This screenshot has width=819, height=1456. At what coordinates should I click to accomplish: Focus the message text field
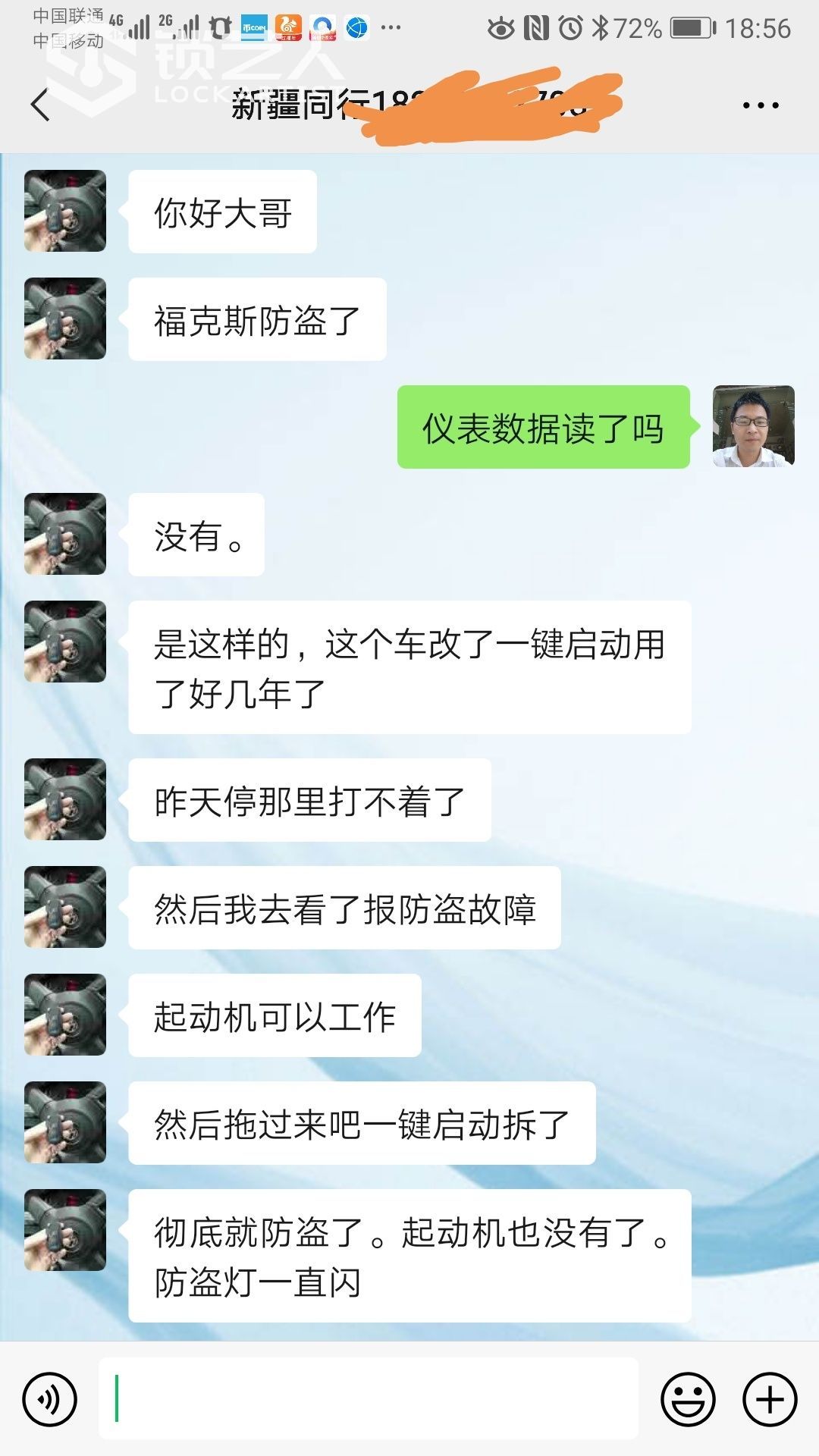coord(368,1399)
